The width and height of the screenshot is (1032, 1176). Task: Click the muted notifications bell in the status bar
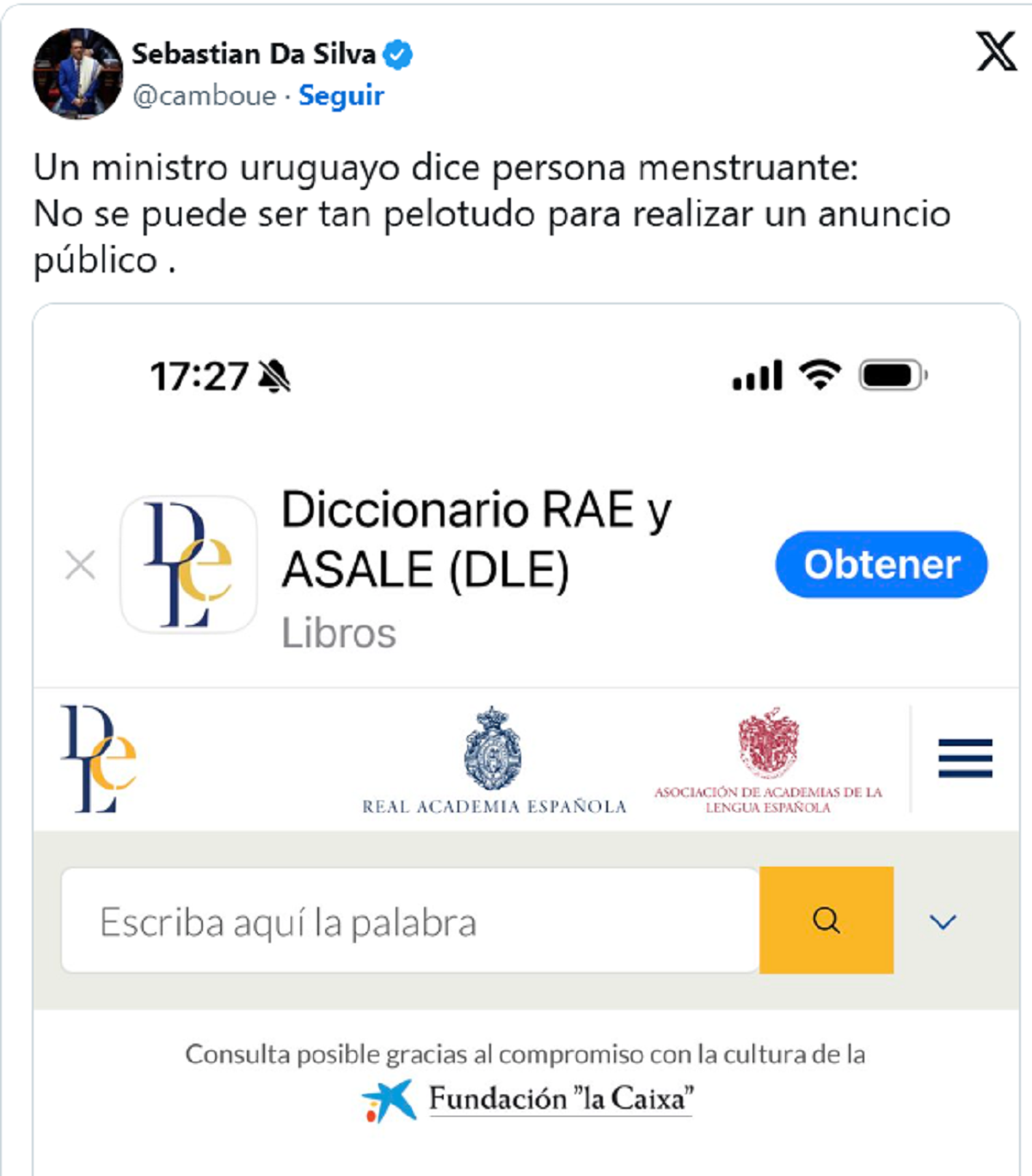click(x=273, y=375)
